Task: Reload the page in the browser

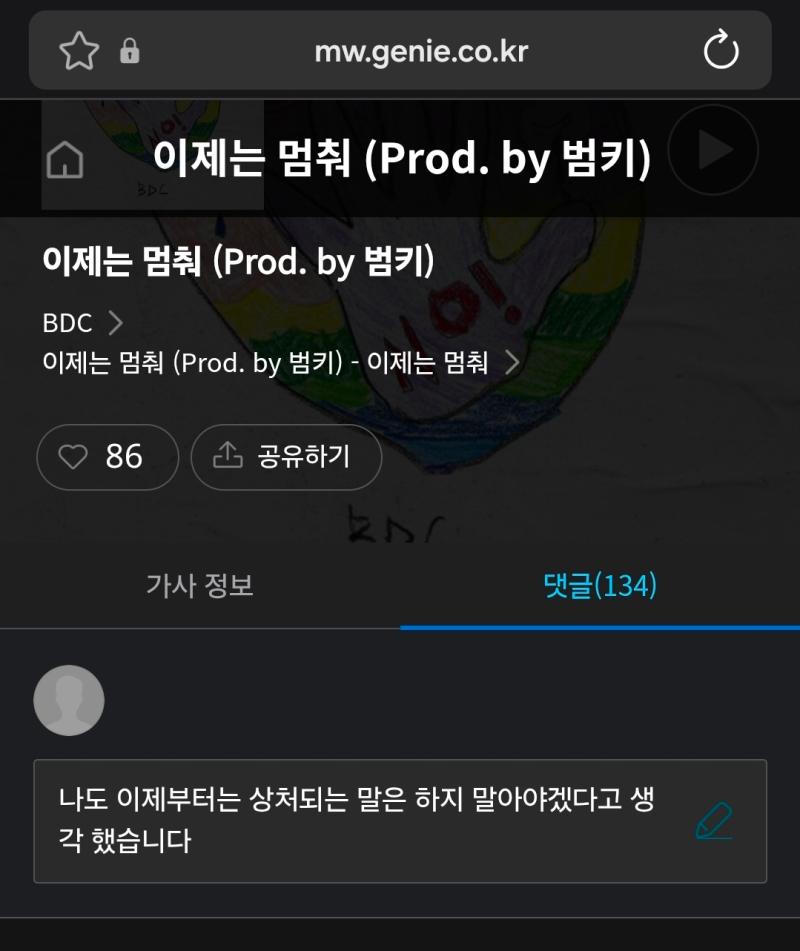Action: pyautogui.click(x=721, y=51)
